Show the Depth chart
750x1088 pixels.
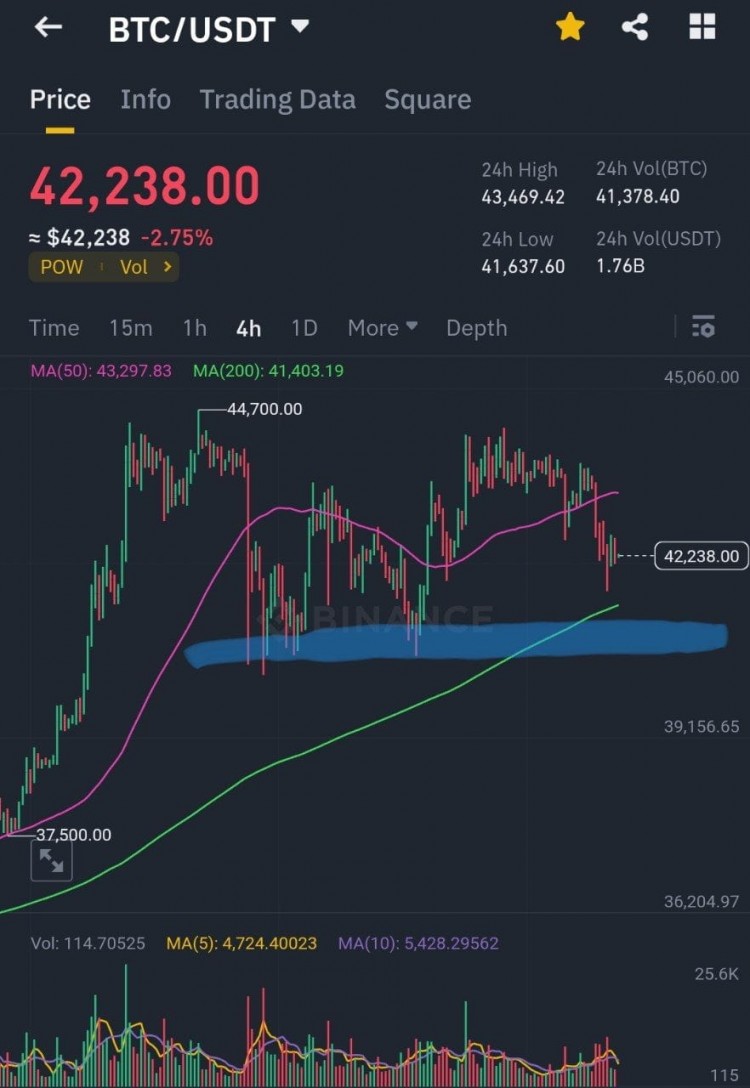tap(476, 328)
